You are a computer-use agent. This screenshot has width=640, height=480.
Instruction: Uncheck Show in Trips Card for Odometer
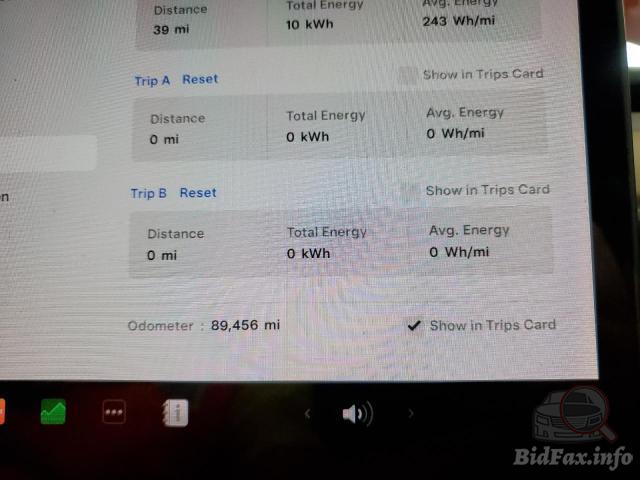click(x=414, y=325)
